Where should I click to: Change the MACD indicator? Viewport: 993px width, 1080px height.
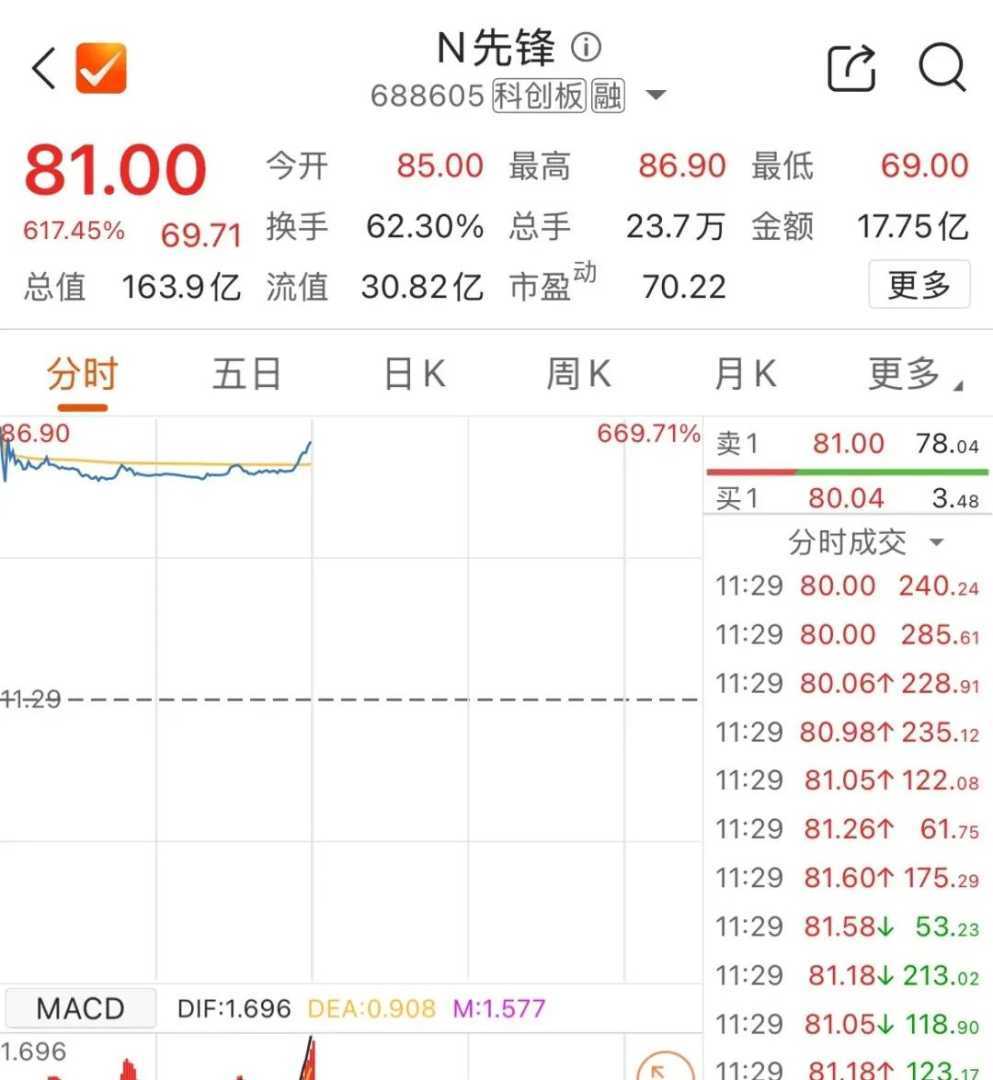tap(79, 1008)
